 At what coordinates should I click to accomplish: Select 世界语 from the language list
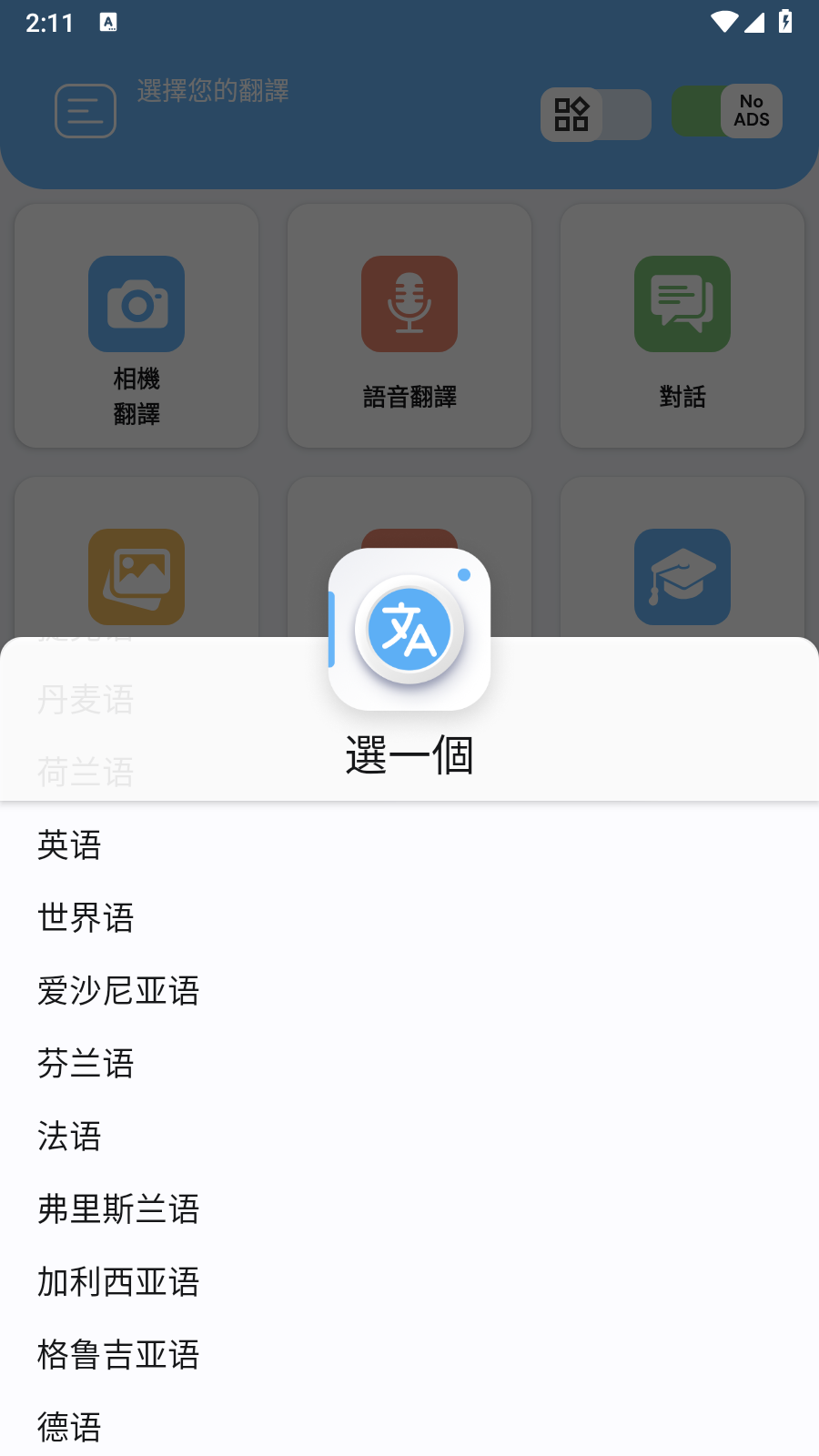(x=86, y=918)
